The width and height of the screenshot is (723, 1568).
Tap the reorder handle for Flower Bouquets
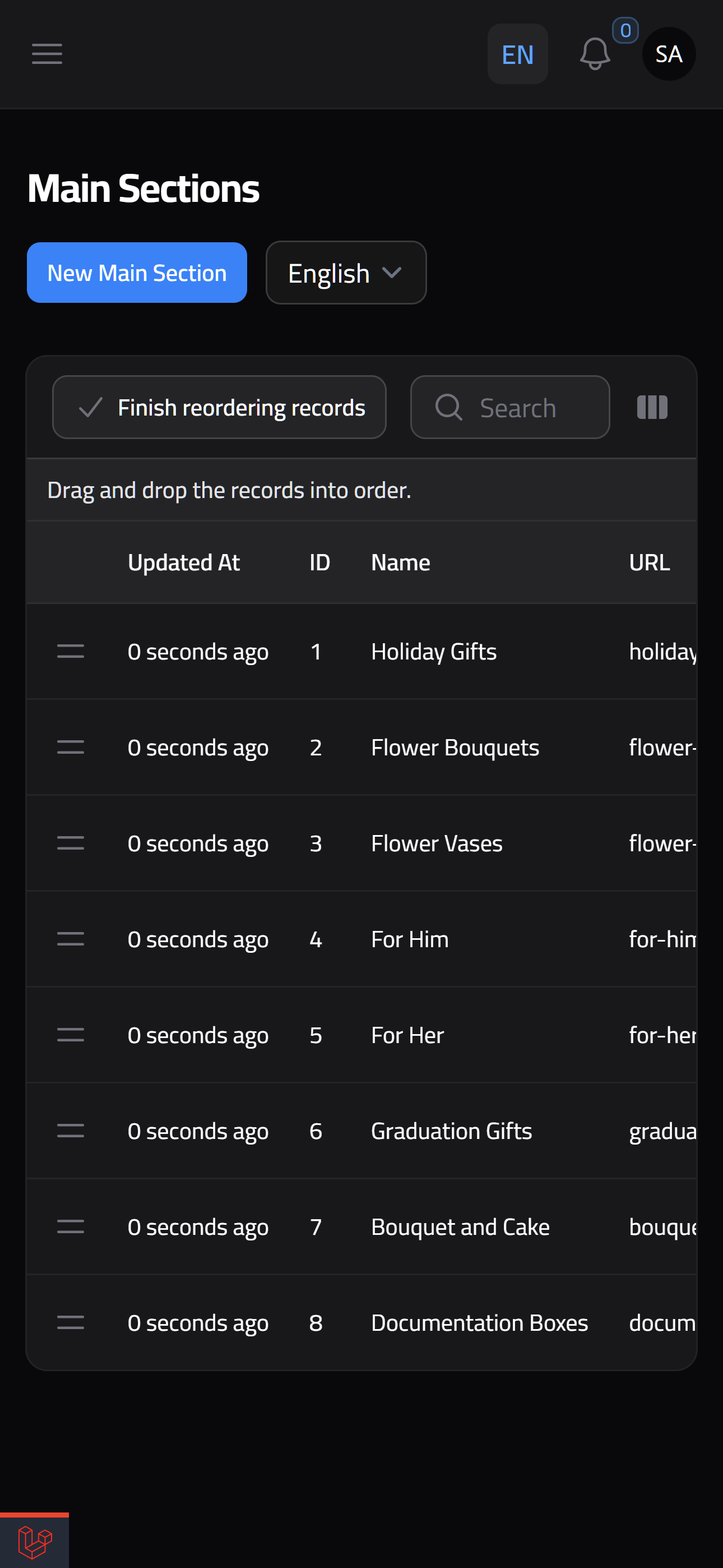(x=71, y=747)
